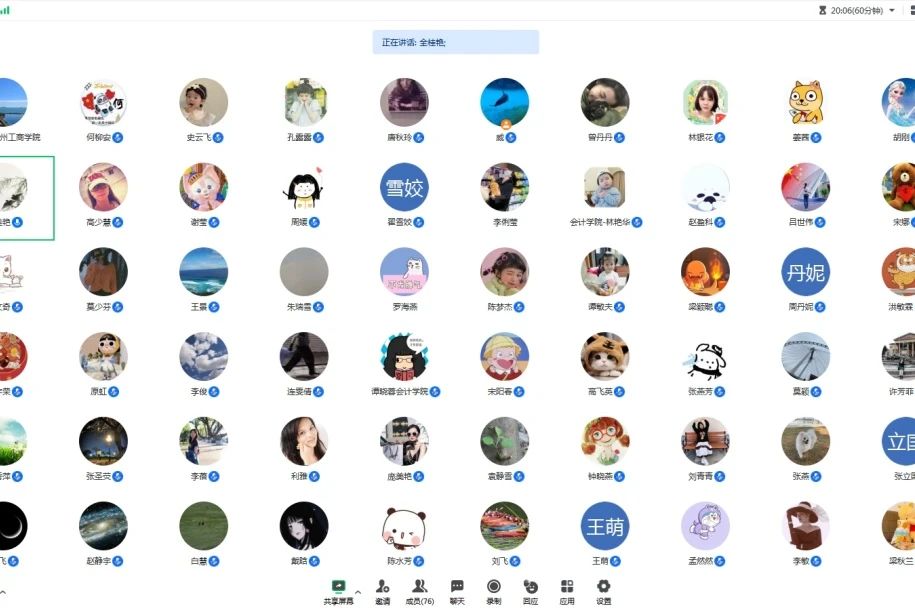Select participant 陈水芳
915x610 pixels.
404,526
